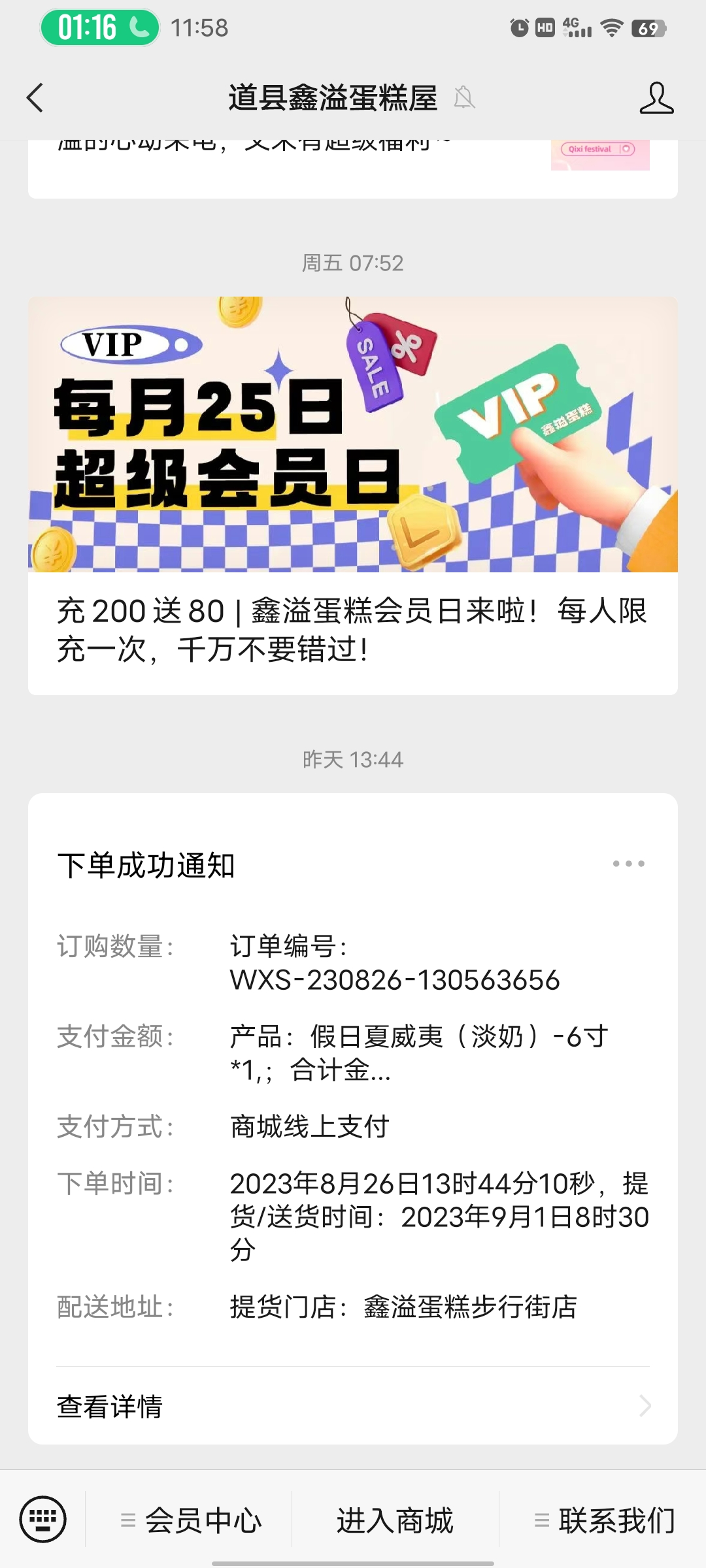Tap 查看详情 to view order details
The image size is (706, 1568).
353,1406
